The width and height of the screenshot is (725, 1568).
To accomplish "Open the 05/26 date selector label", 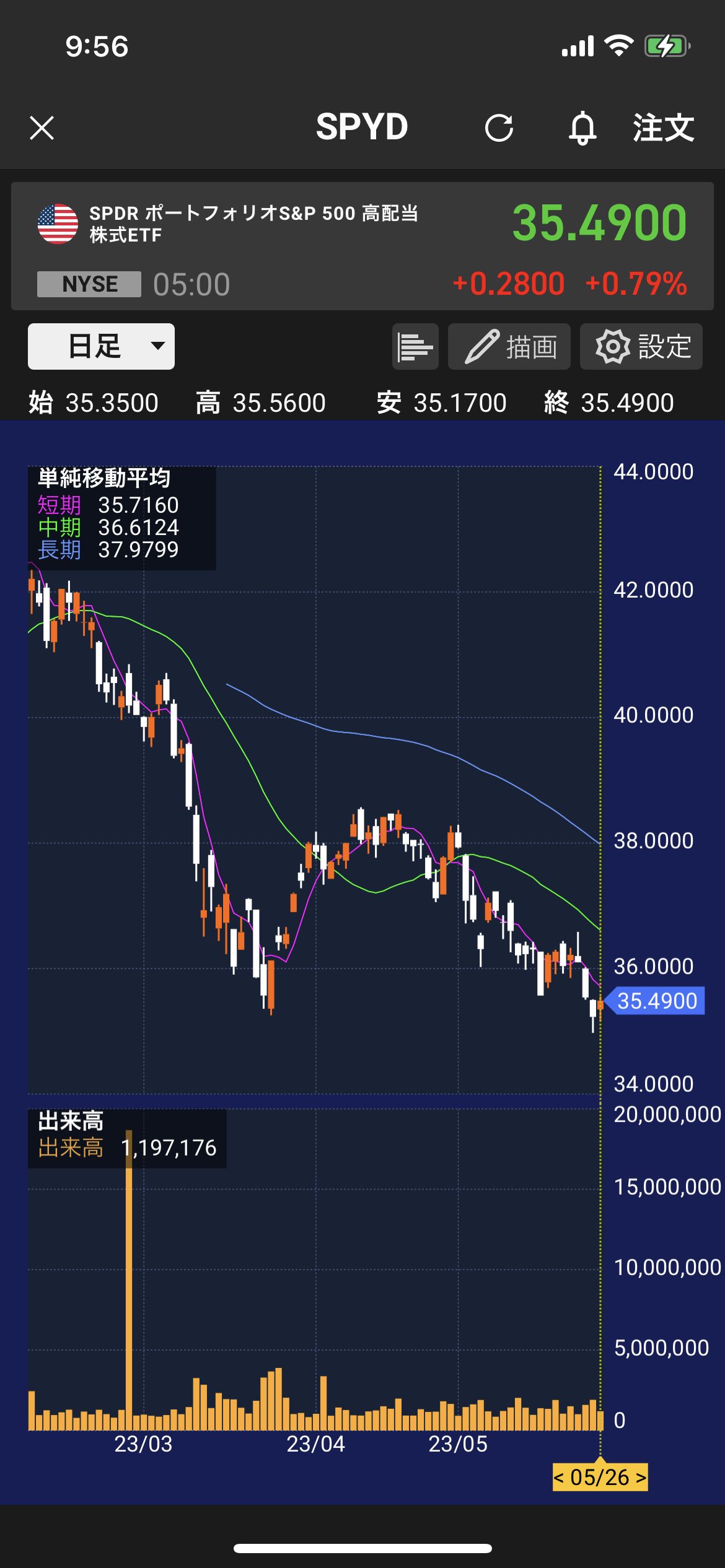I will click(600, 1477).
